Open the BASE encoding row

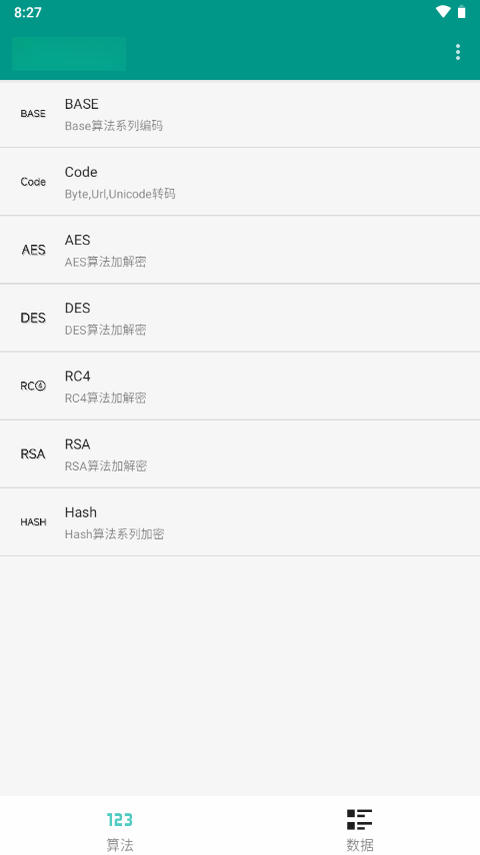pyautogui.click(x=240, y=113)
